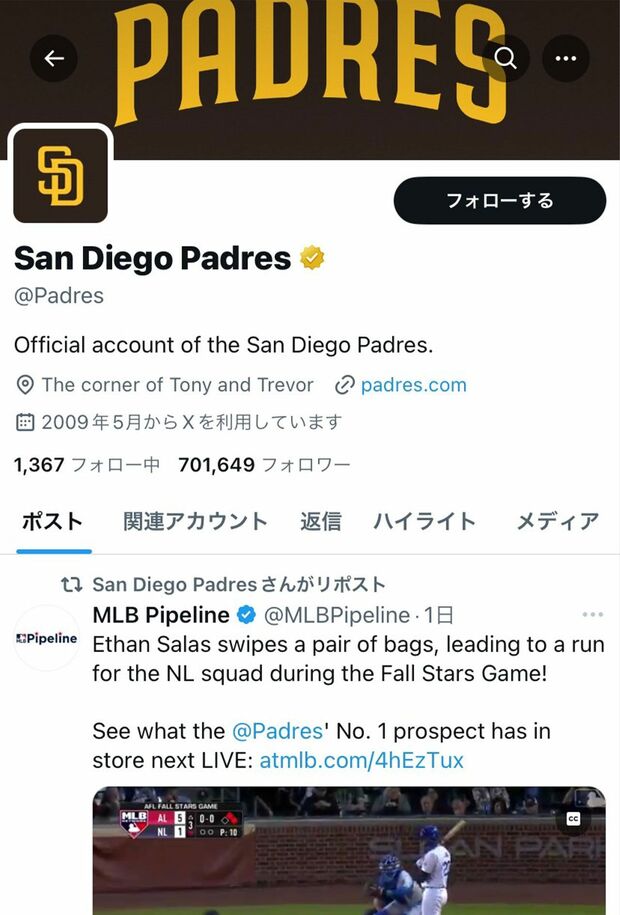Image resolution: width=620 pixels, height=915 pixels.
Task: View the Padres profile picture
Action: coord(60,175)
